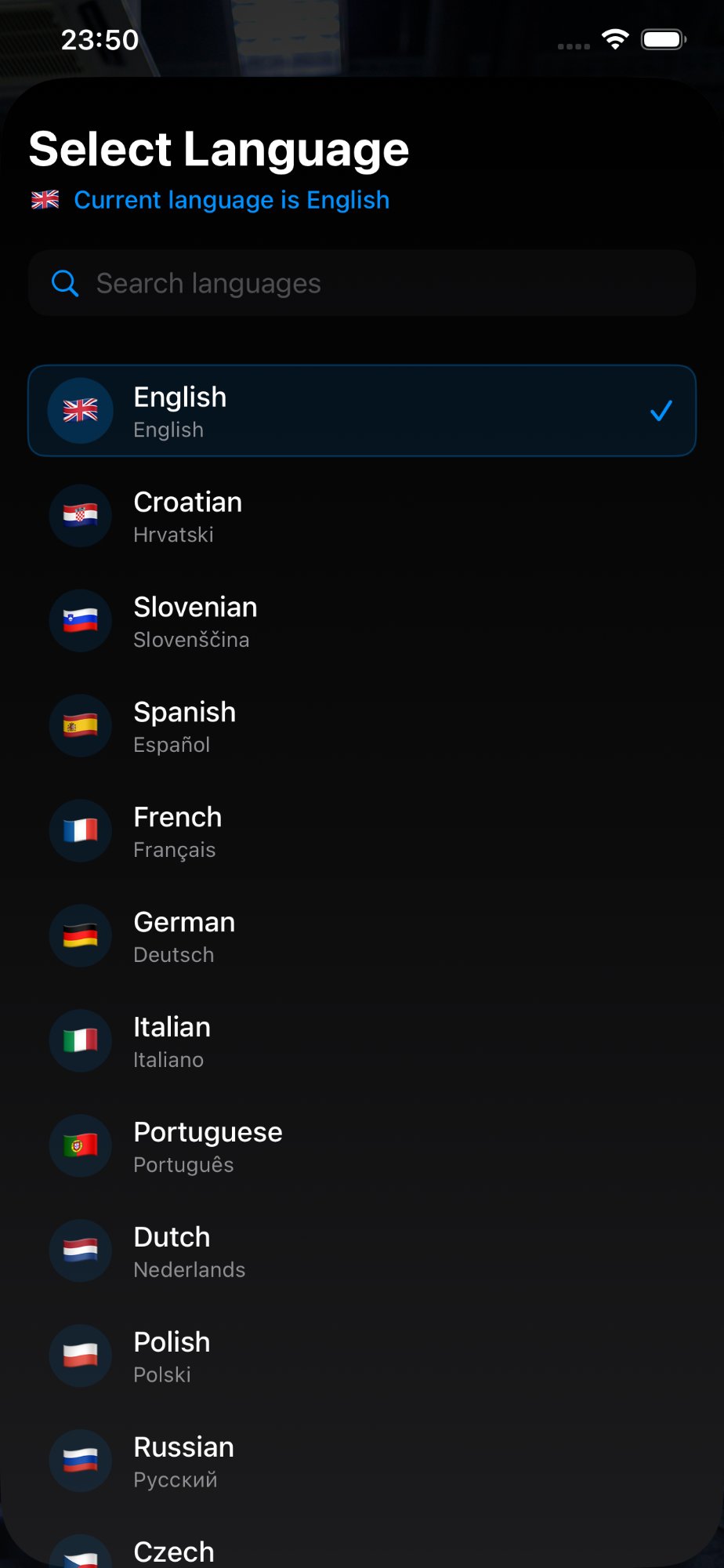The image size is (724, 1568).
Task: Click the Russian flag icon
Action: (80, 1461)
